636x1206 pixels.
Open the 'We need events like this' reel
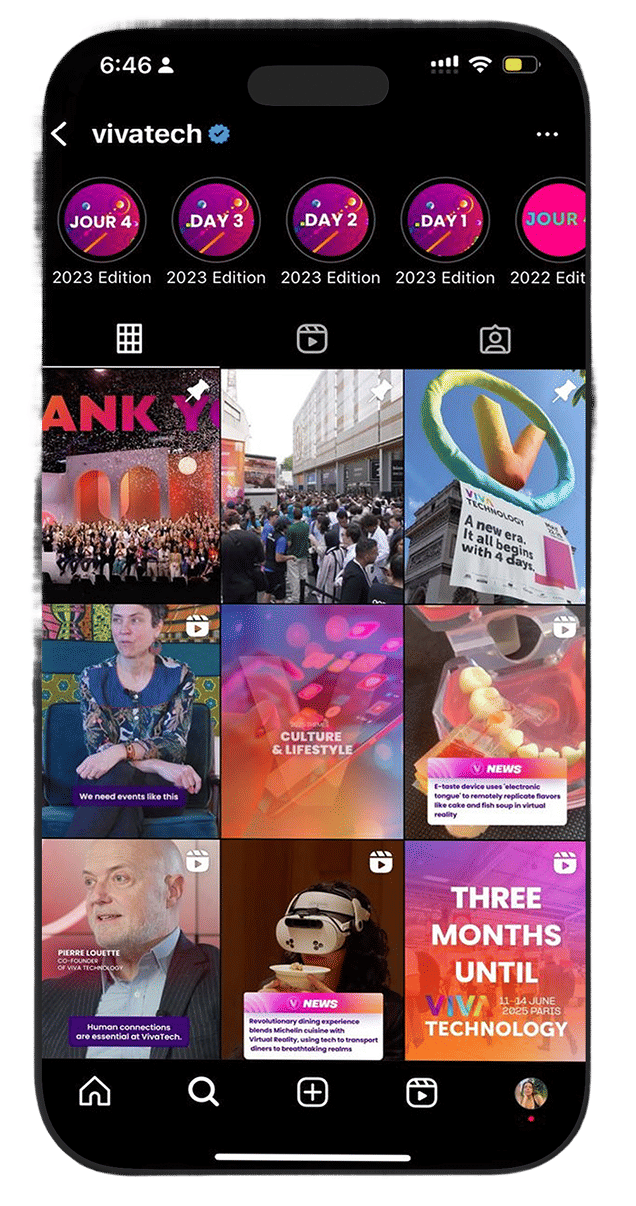tap(131, 721)
